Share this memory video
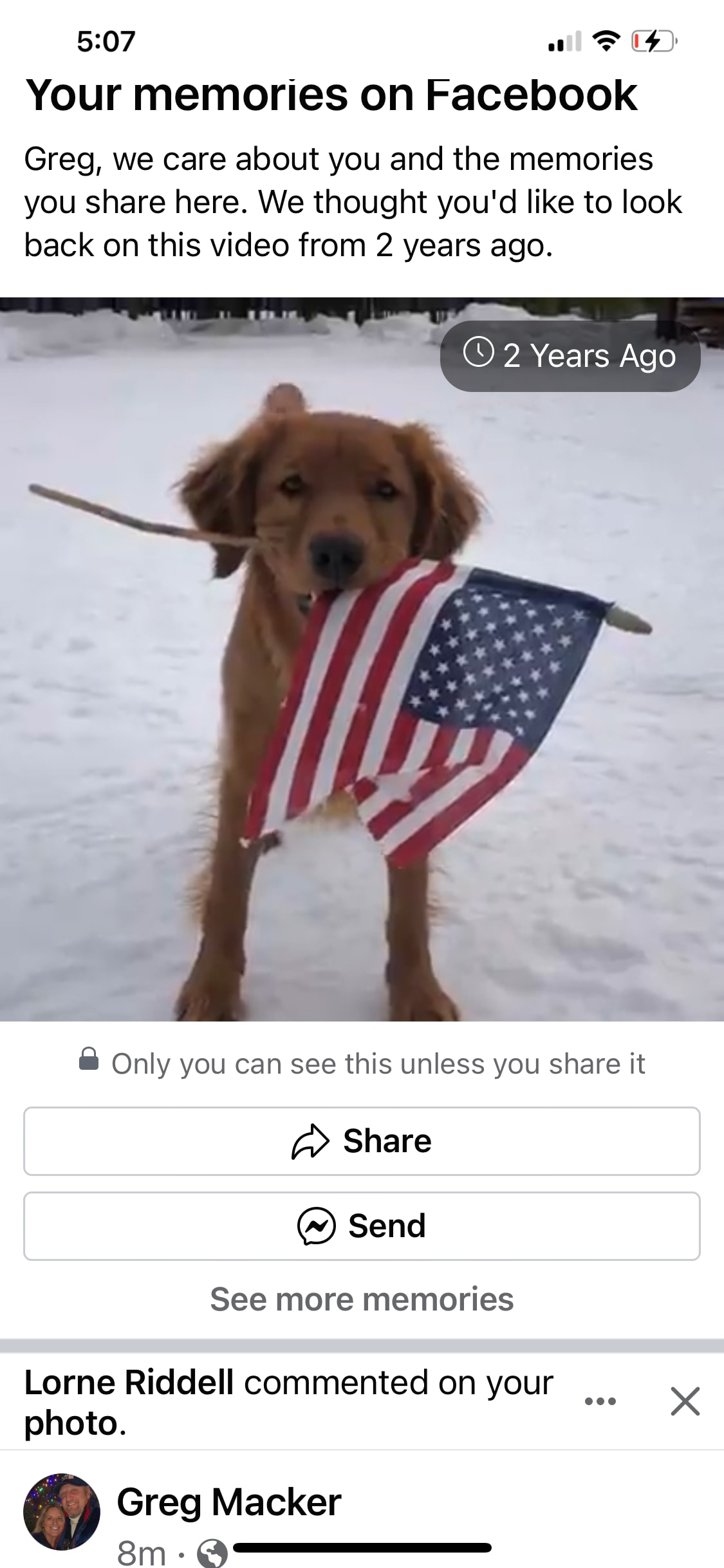The width and height of the screenshot is (724, 1568). tap(362, 1141)
